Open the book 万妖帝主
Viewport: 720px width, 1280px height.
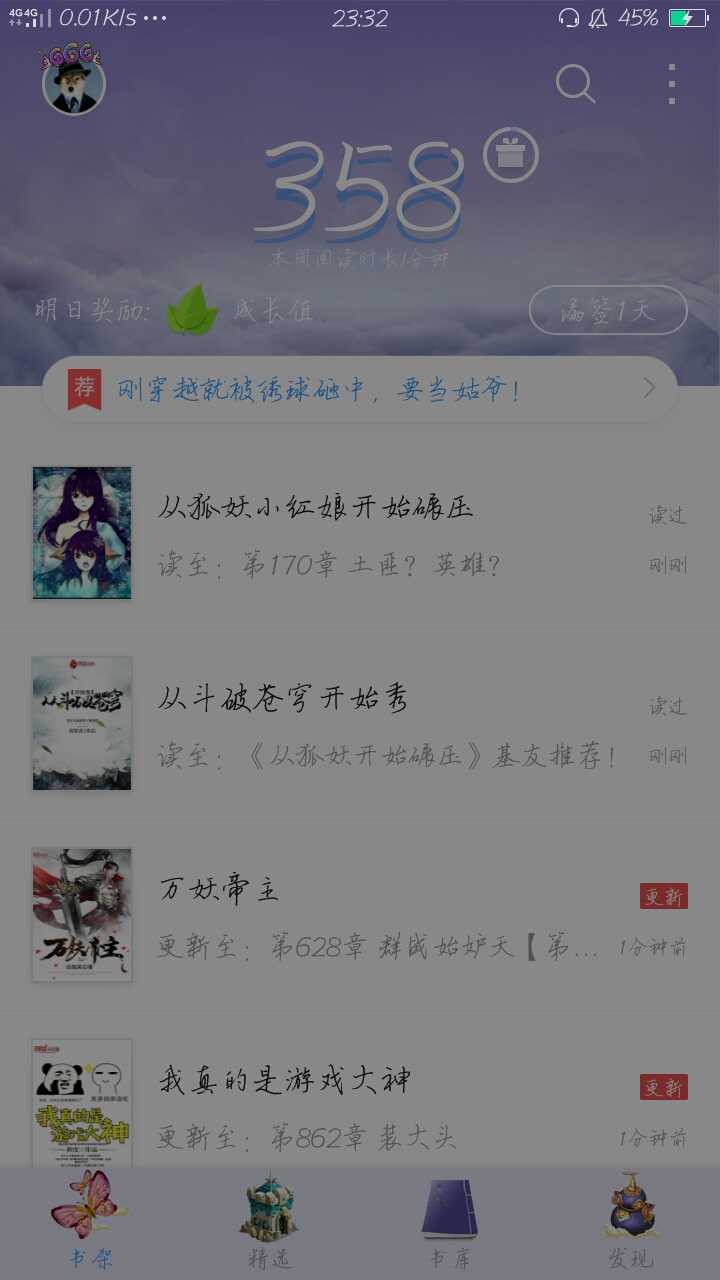click(x=360, y=915)
